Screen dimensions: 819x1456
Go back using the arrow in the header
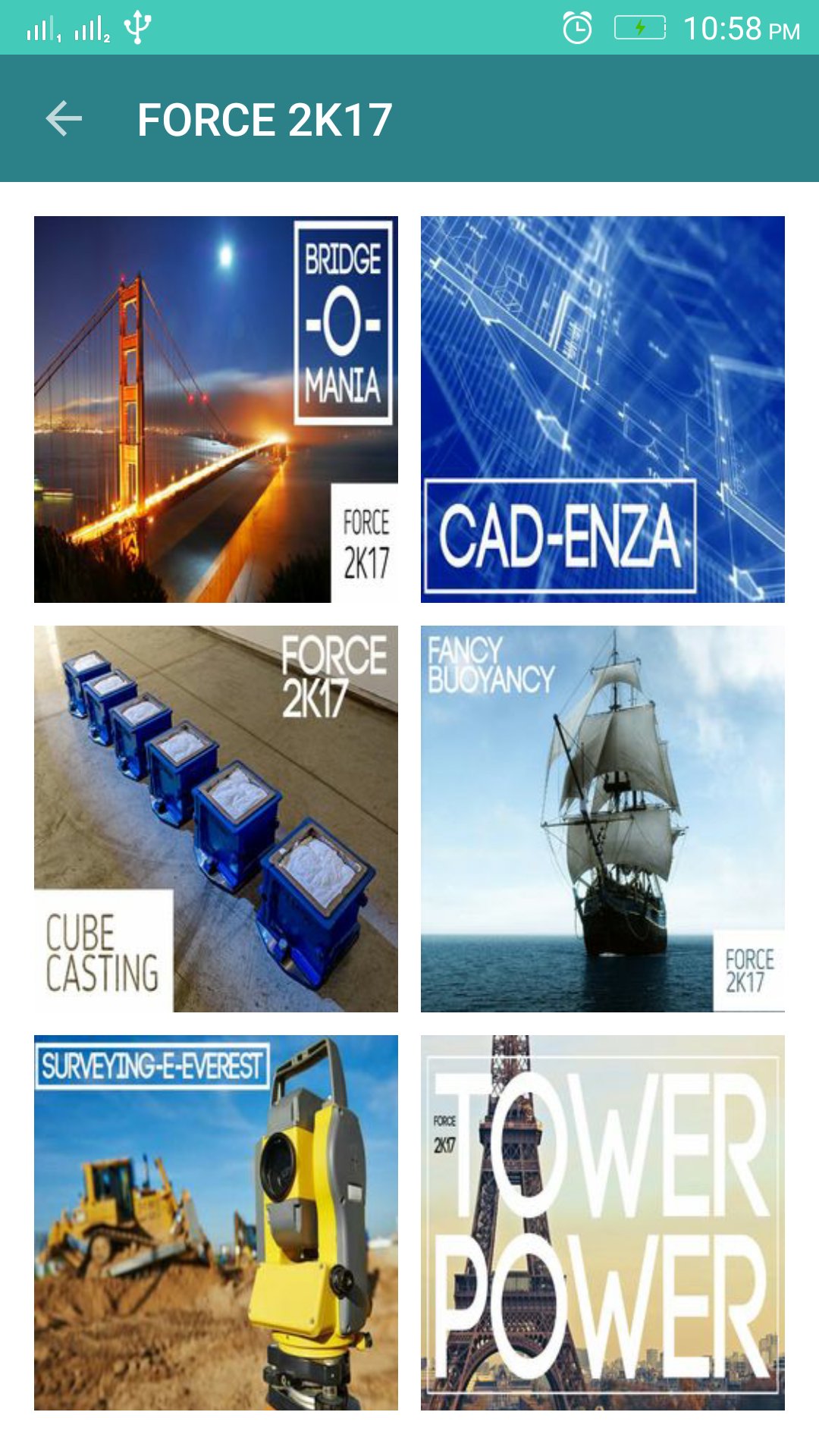coord(64,119)
